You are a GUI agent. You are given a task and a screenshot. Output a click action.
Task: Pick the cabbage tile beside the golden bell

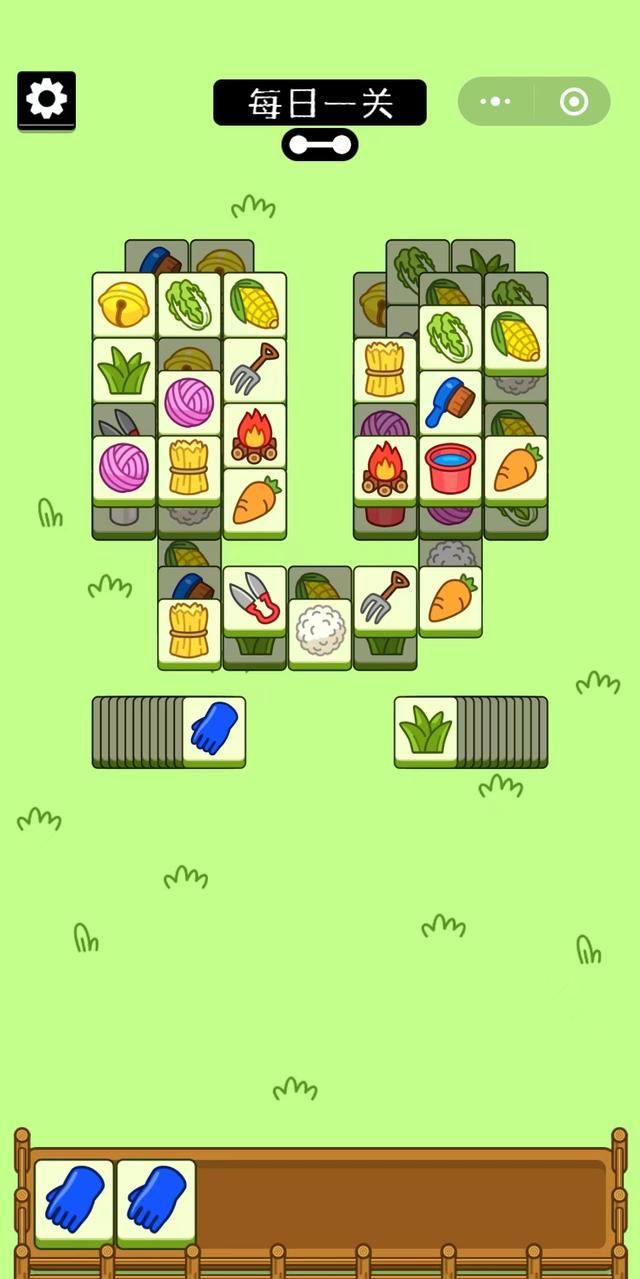tap(189, 304)
